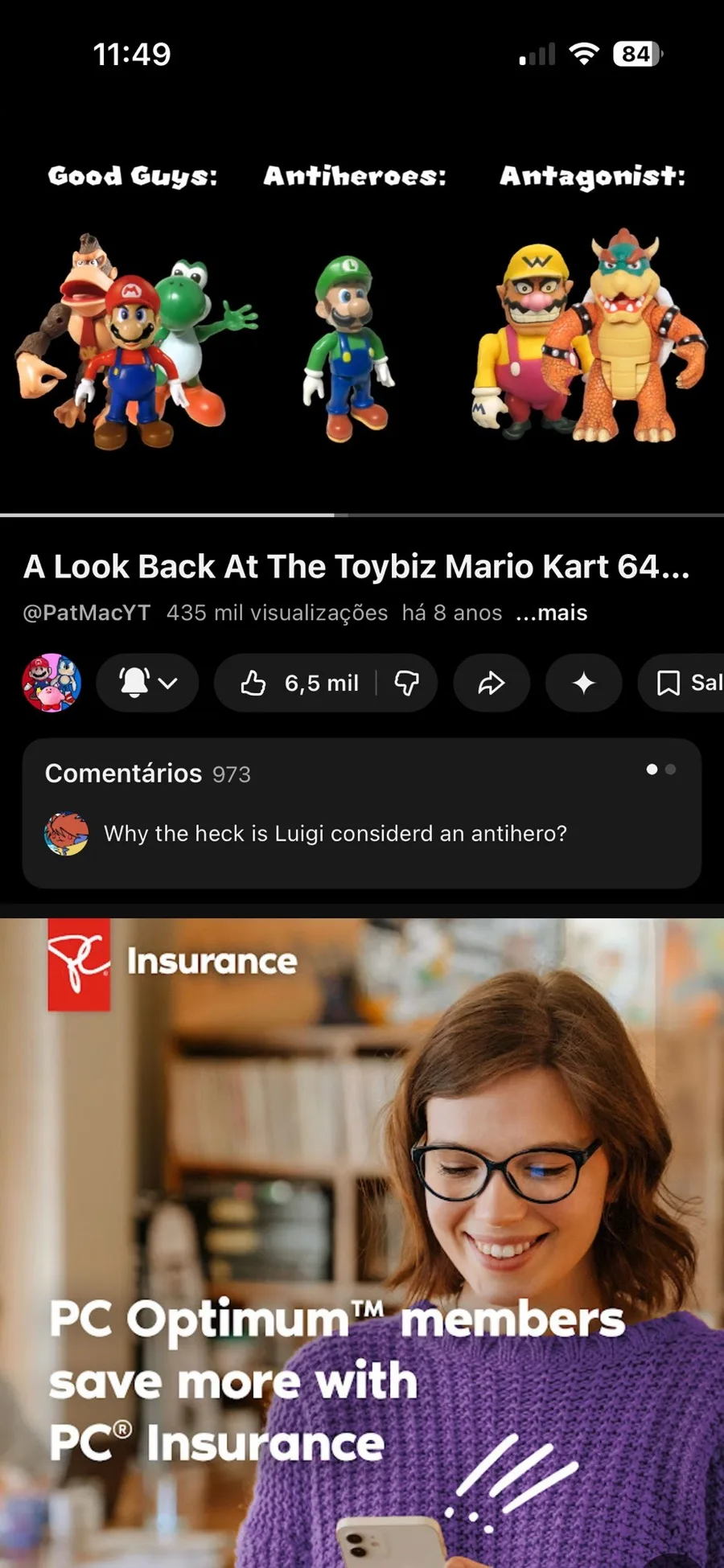Dislike this video
Screen dimensions: 724x1568
tap(407, 683)
